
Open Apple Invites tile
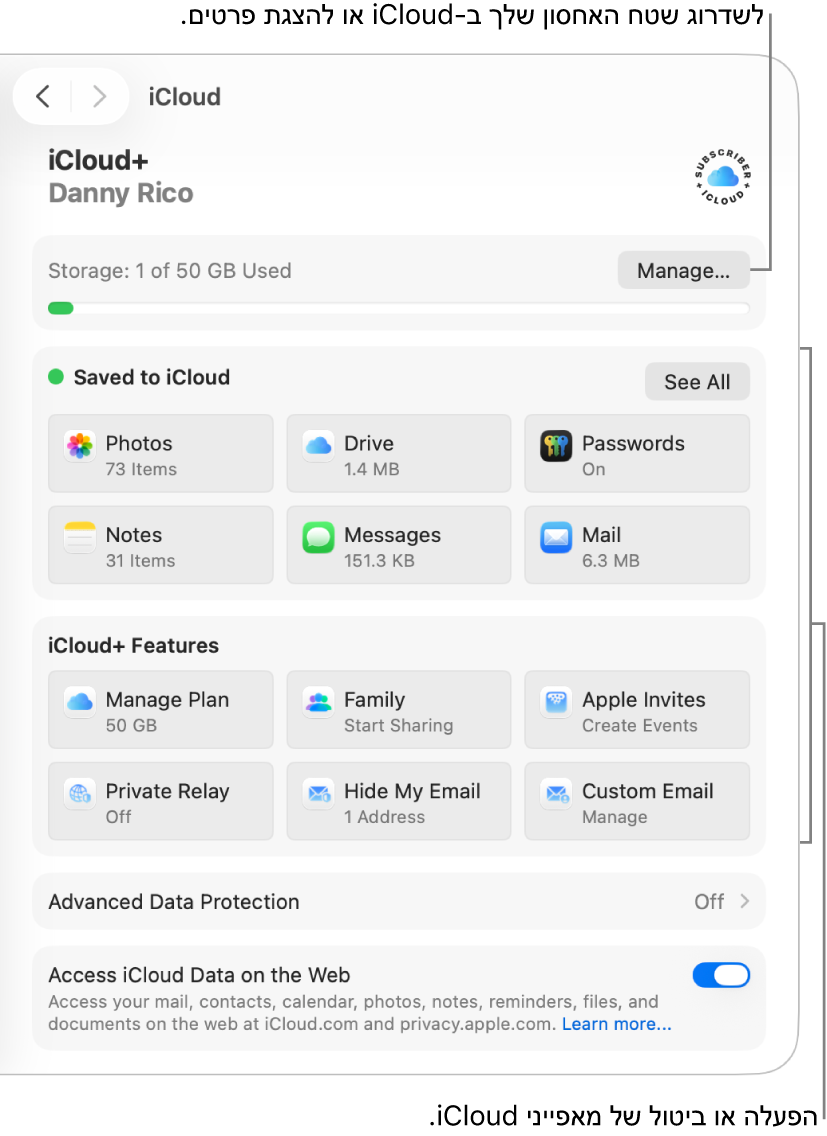pyautogui.click(x=637, y=710)
